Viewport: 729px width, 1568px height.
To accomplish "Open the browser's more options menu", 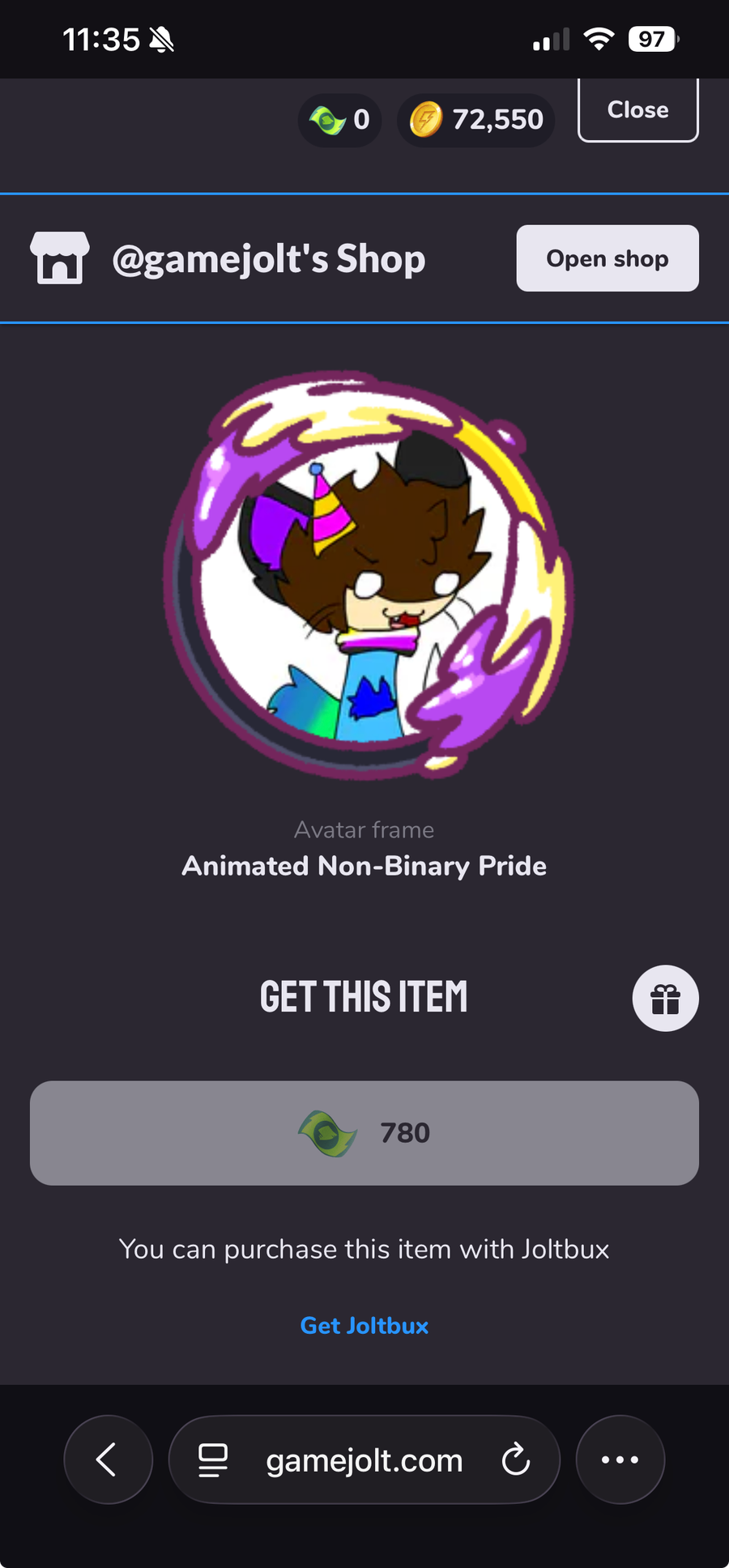I will 620,1459.
